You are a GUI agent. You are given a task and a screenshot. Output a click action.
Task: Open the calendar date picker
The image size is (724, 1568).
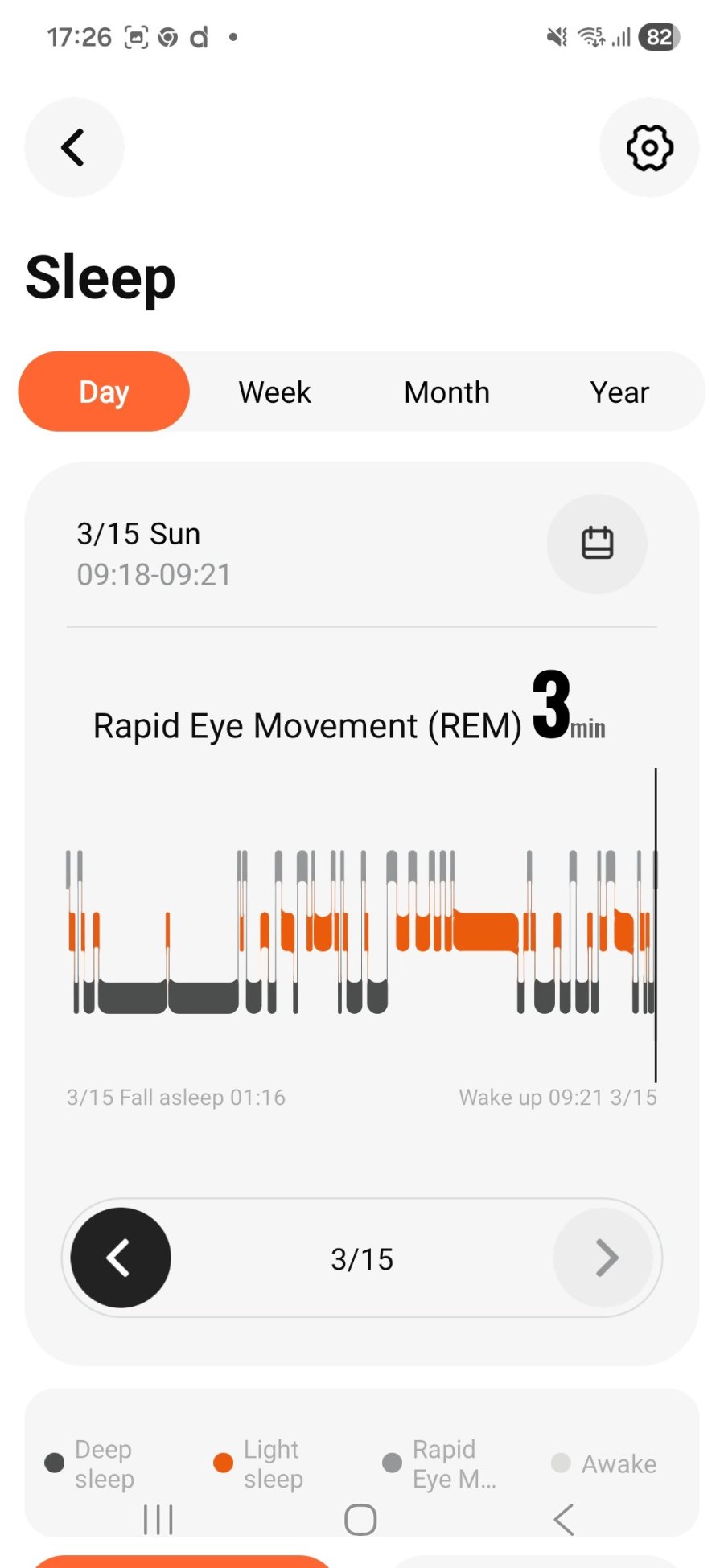(x=597, y=544)
